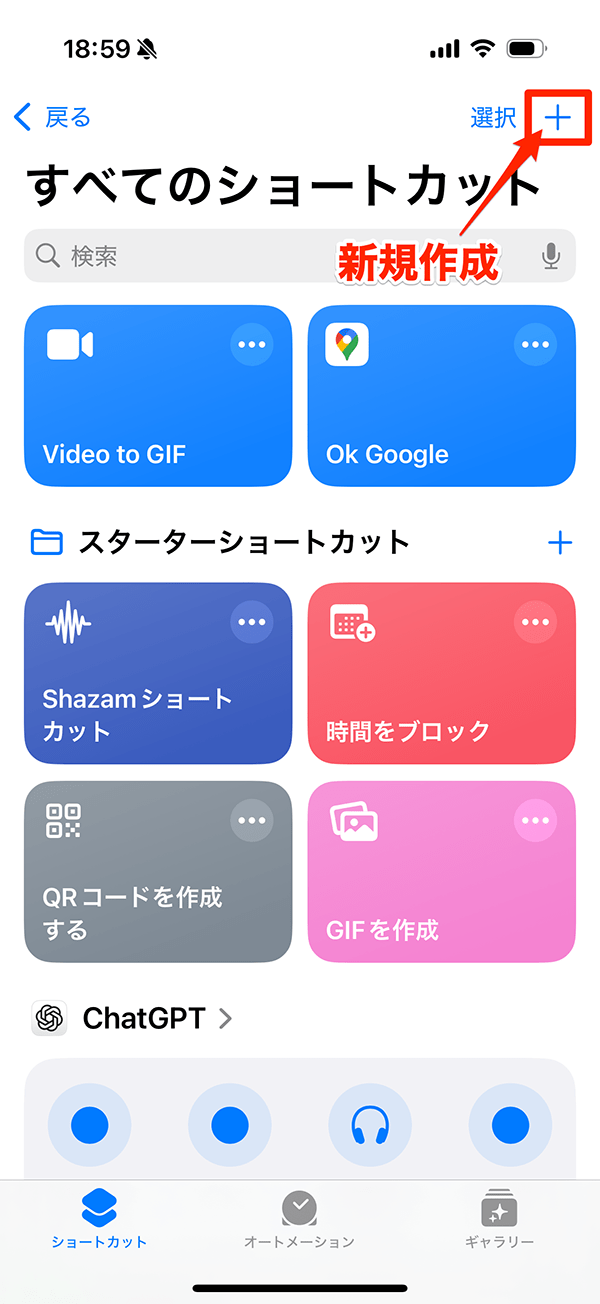Tap 選択 to select shortcuts

point(493,118)
